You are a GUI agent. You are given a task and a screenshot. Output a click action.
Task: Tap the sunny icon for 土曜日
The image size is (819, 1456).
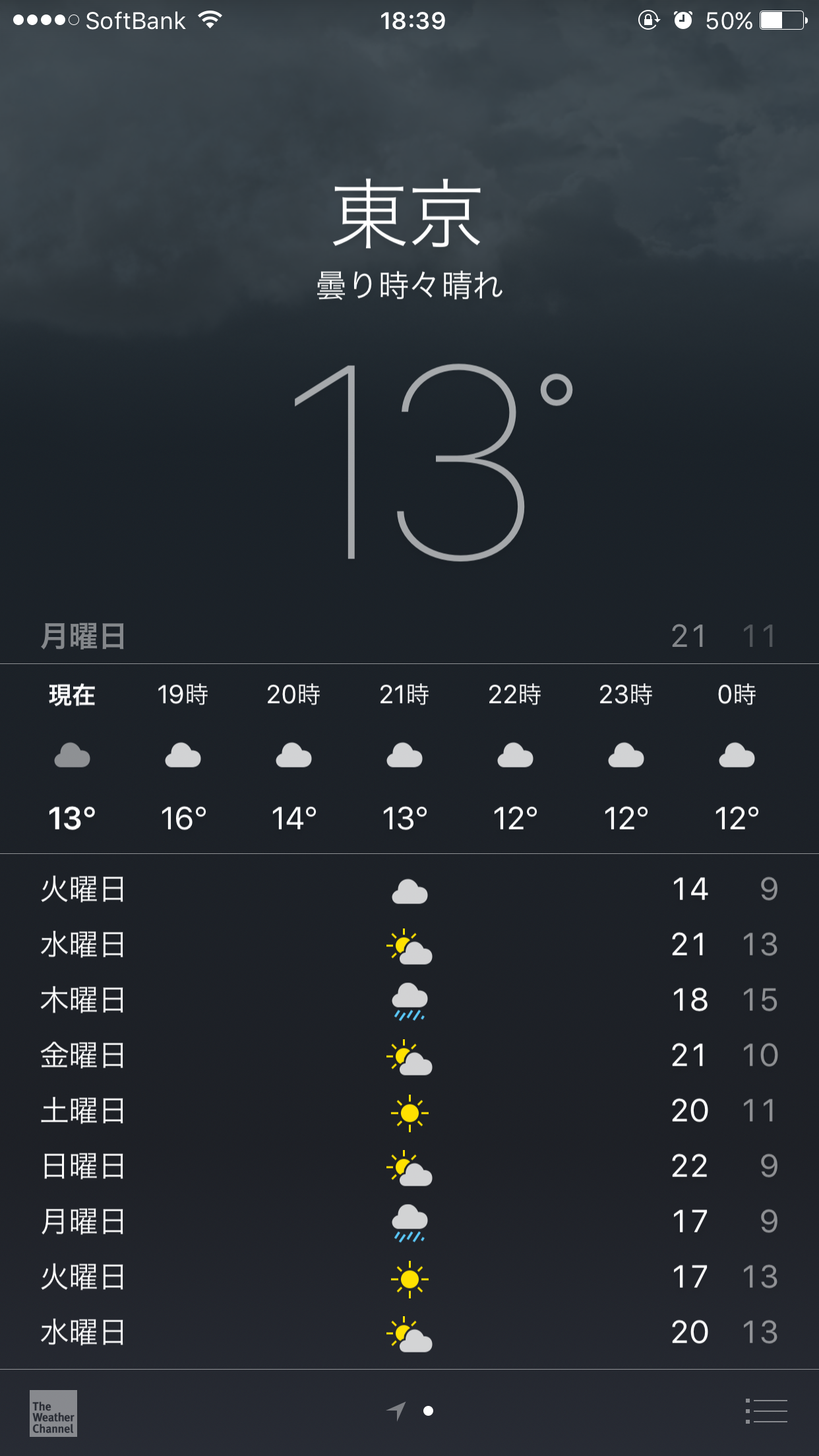[410, 1111]
